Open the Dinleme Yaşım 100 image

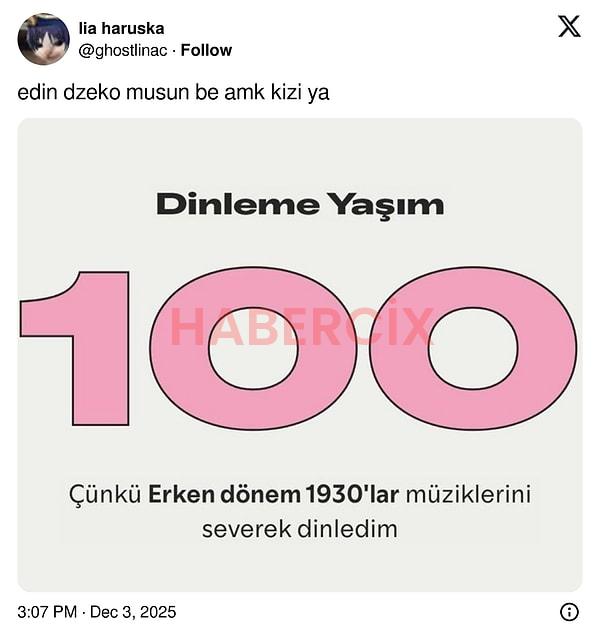pos(300,354)
